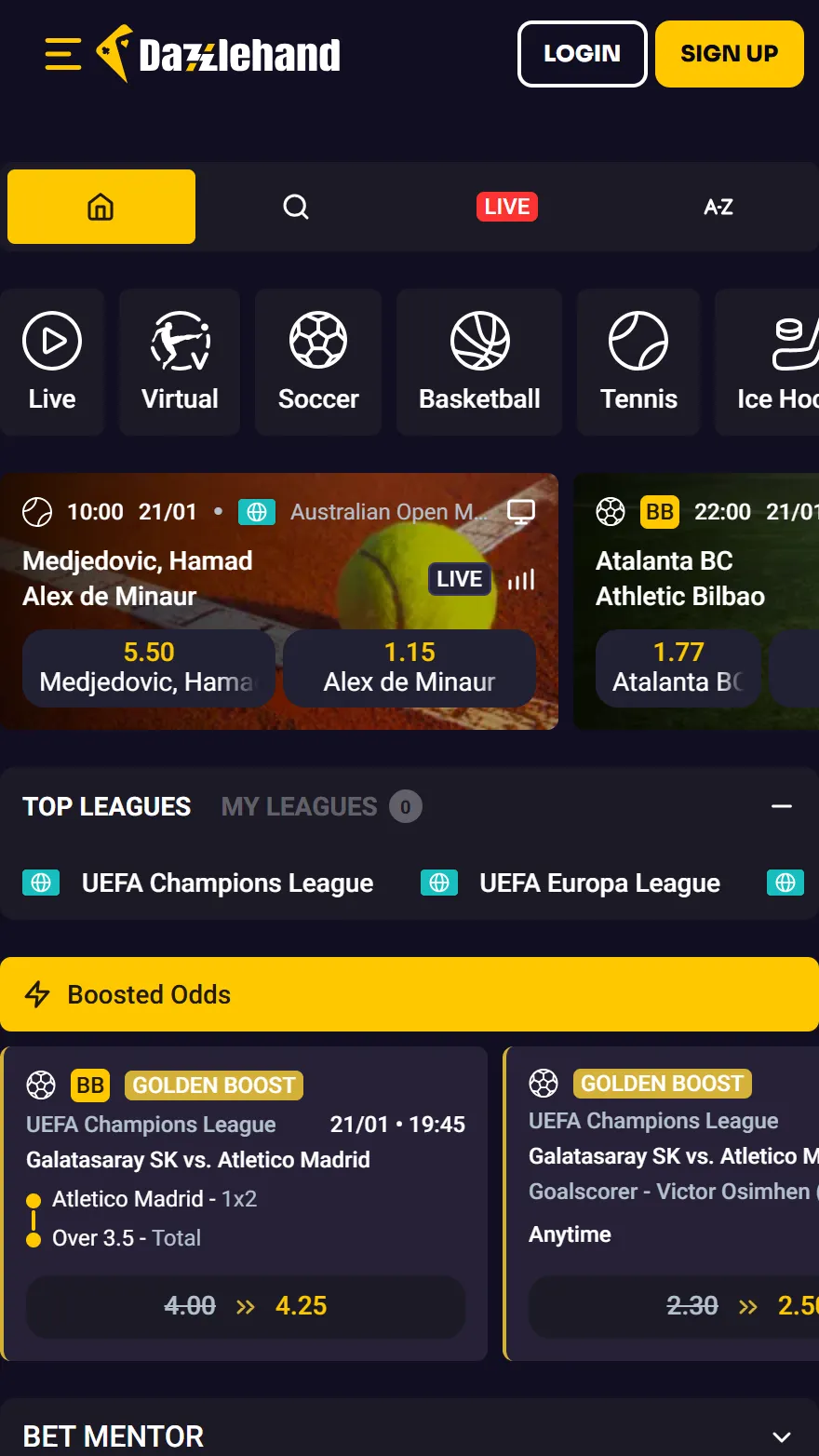Viewport: 819px width, 1456px height.
Task: Choose the Virtual sports category
Action: 180,362
